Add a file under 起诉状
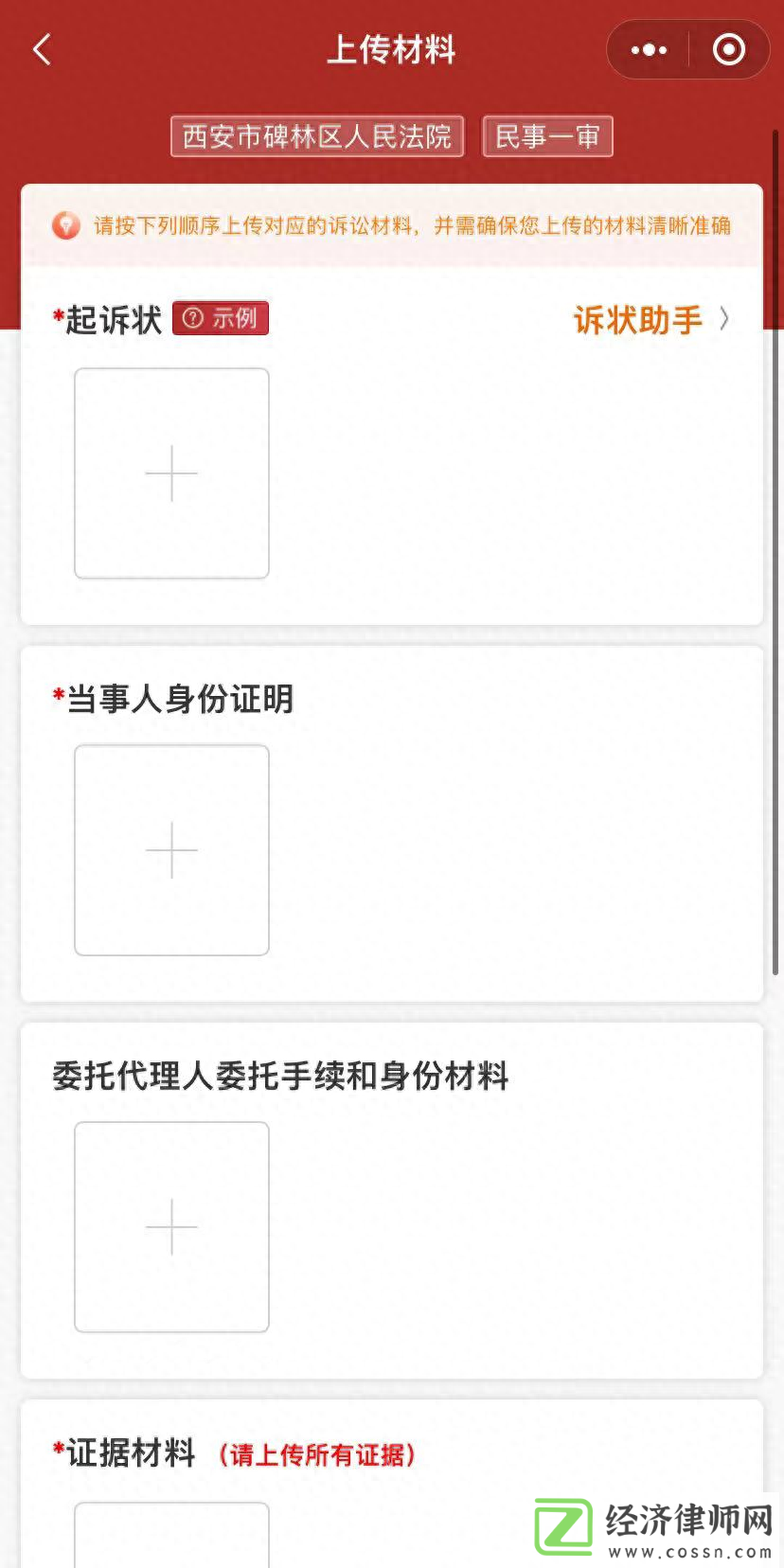The width and height of the screenshot is (784, 1568). coord(171,473)
